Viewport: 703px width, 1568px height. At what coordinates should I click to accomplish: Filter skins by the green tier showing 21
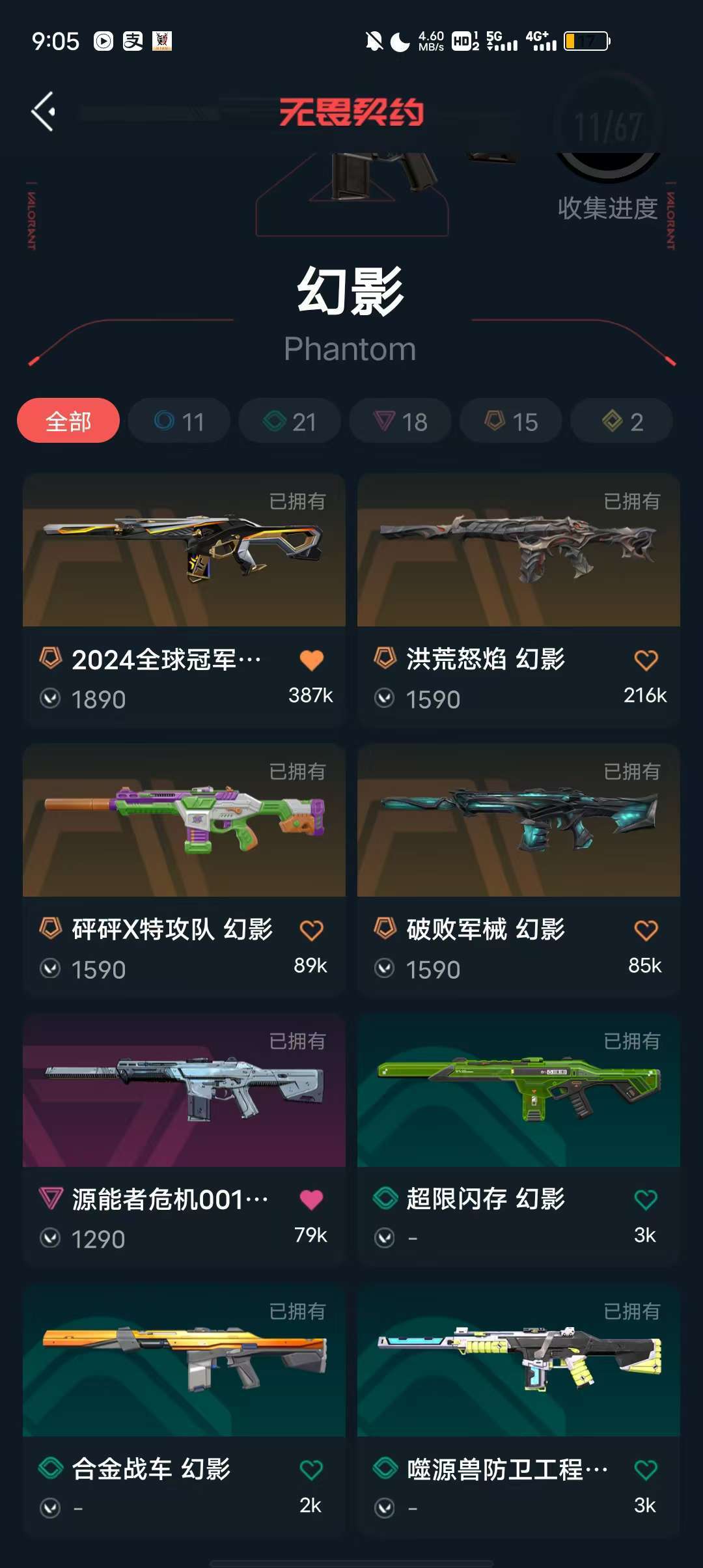[x=290, y=421]
